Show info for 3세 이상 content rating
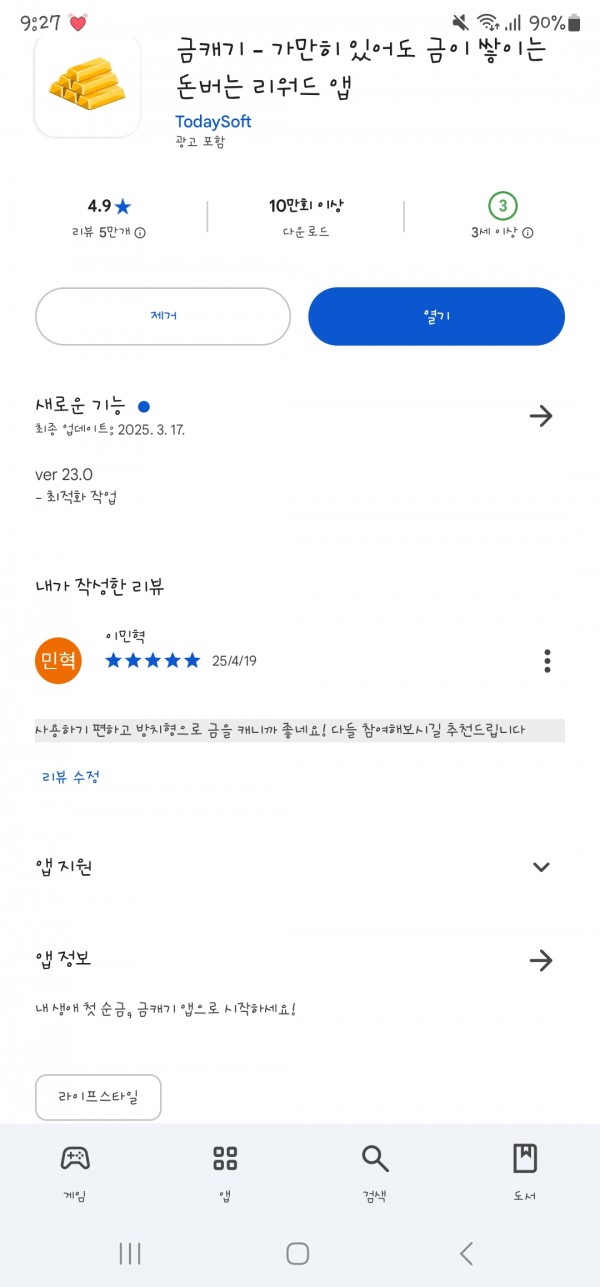The image size is (600, 1287). [528, 233]
